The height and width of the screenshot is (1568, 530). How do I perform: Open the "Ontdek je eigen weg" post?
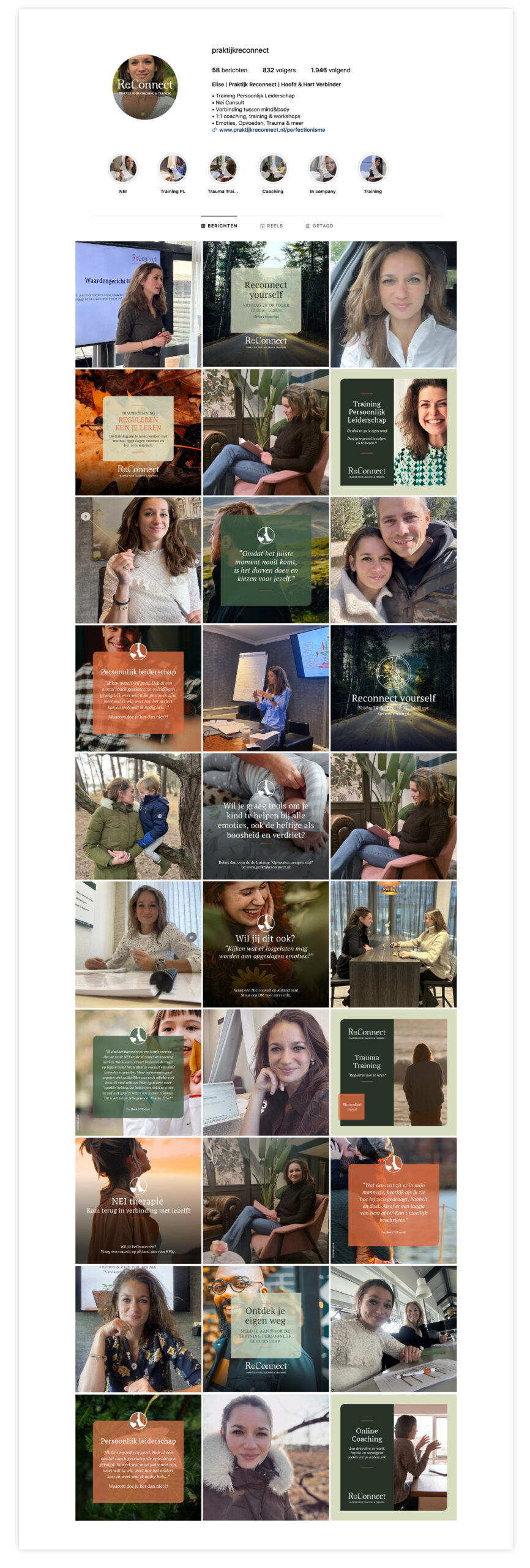266,1329
